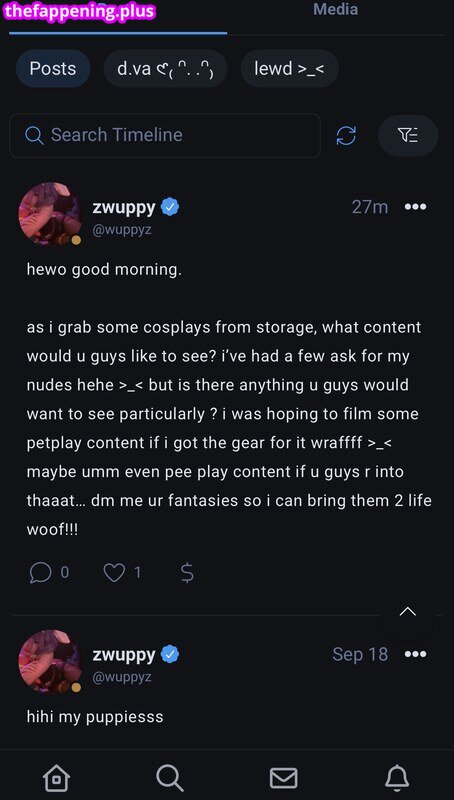Open the timeline filter options
The height and width of the screenshot is (800, 454).
pyautogui.click(x=408, y=135)
